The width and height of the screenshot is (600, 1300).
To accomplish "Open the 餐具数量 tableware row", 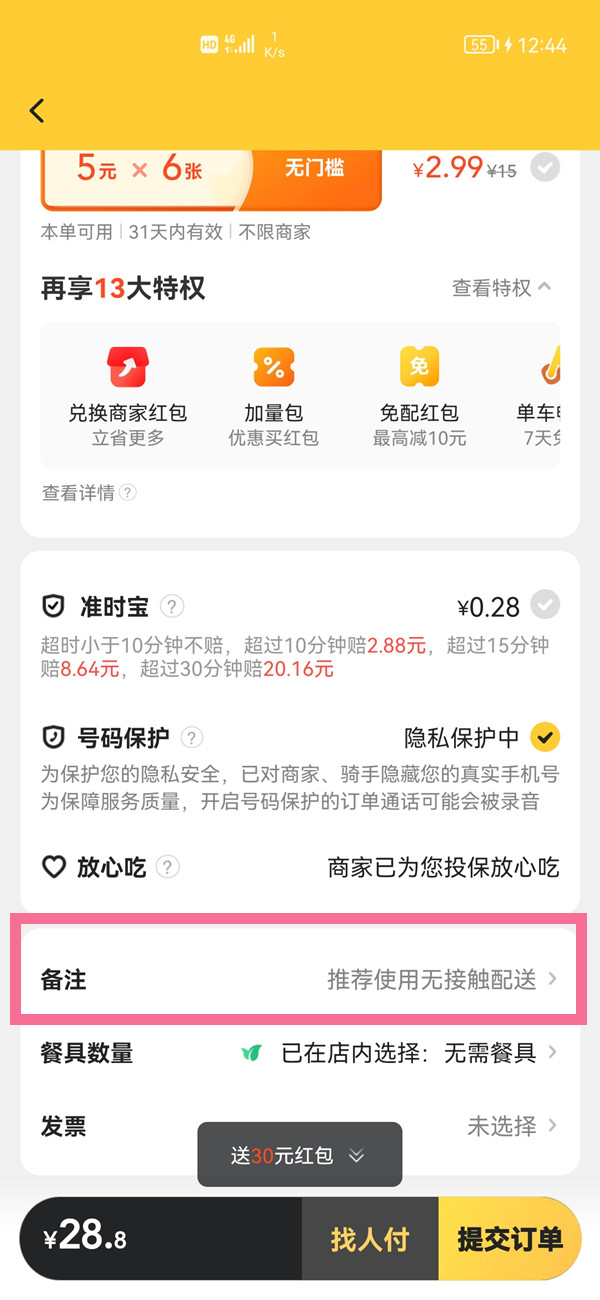I will pyautogui.click(x=299, y=1052).
